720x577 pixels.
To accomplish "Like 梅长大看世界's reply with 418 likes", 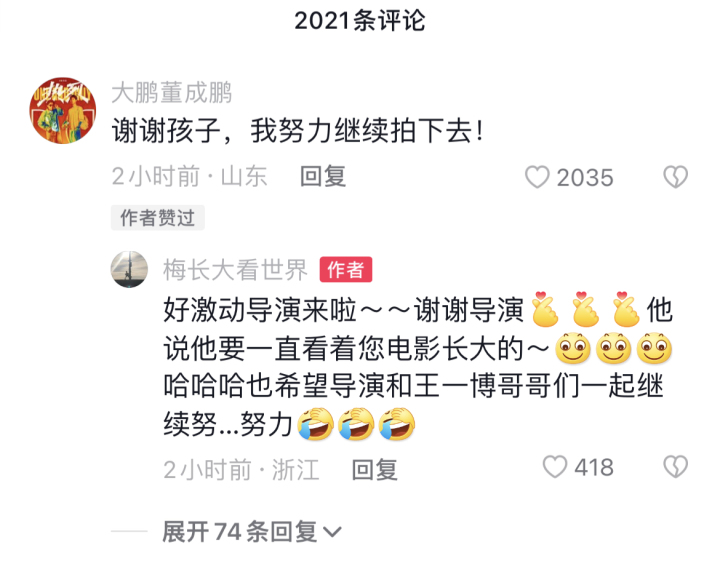I will pos(554,467).
